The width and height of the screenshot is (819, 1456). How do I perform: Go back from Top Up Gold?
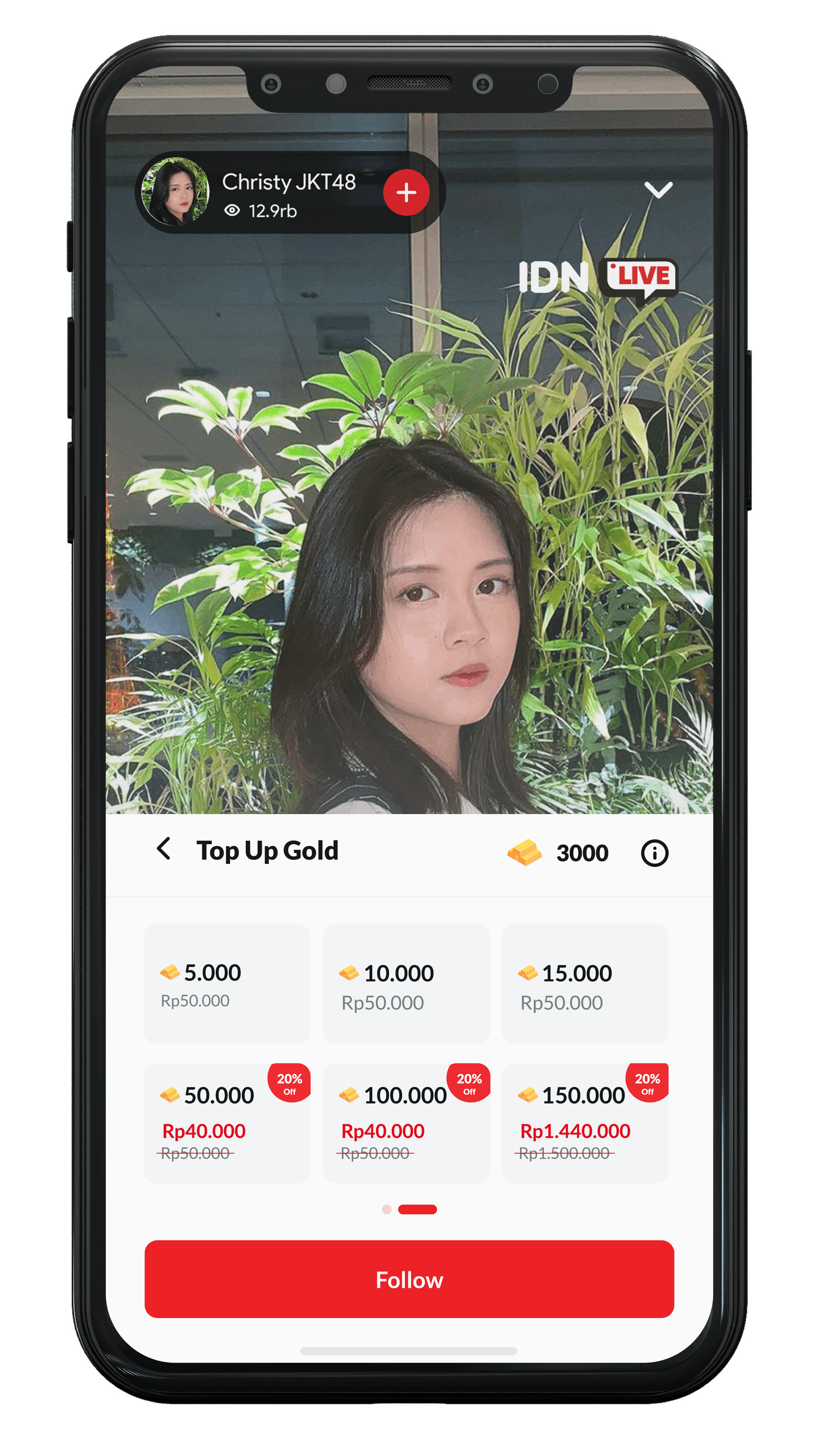click(164, 849)
